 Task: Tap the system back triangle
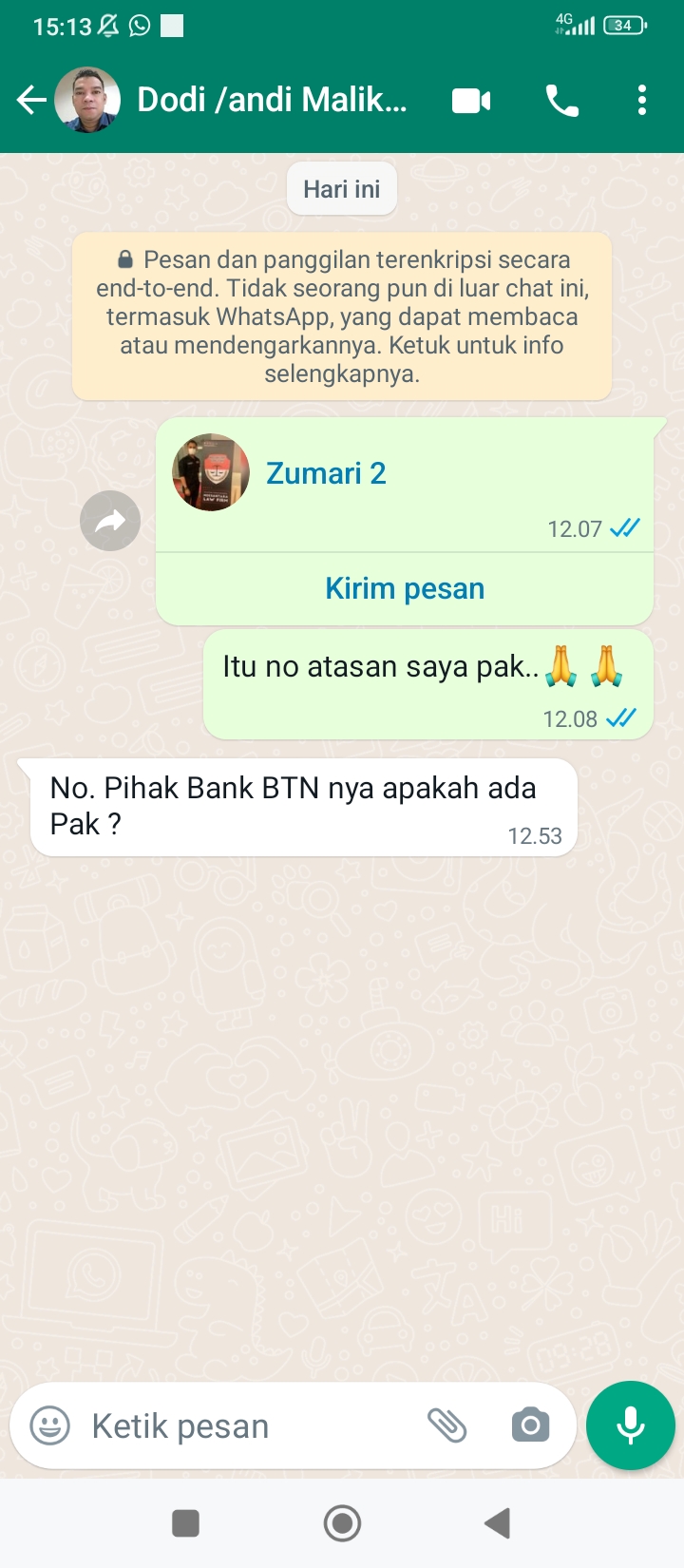[498, 1523]
